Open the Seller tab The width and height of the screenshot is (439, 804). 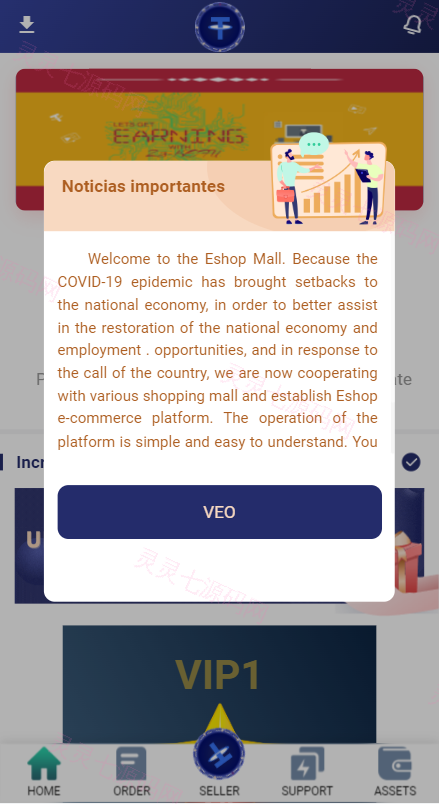[220, 764]
